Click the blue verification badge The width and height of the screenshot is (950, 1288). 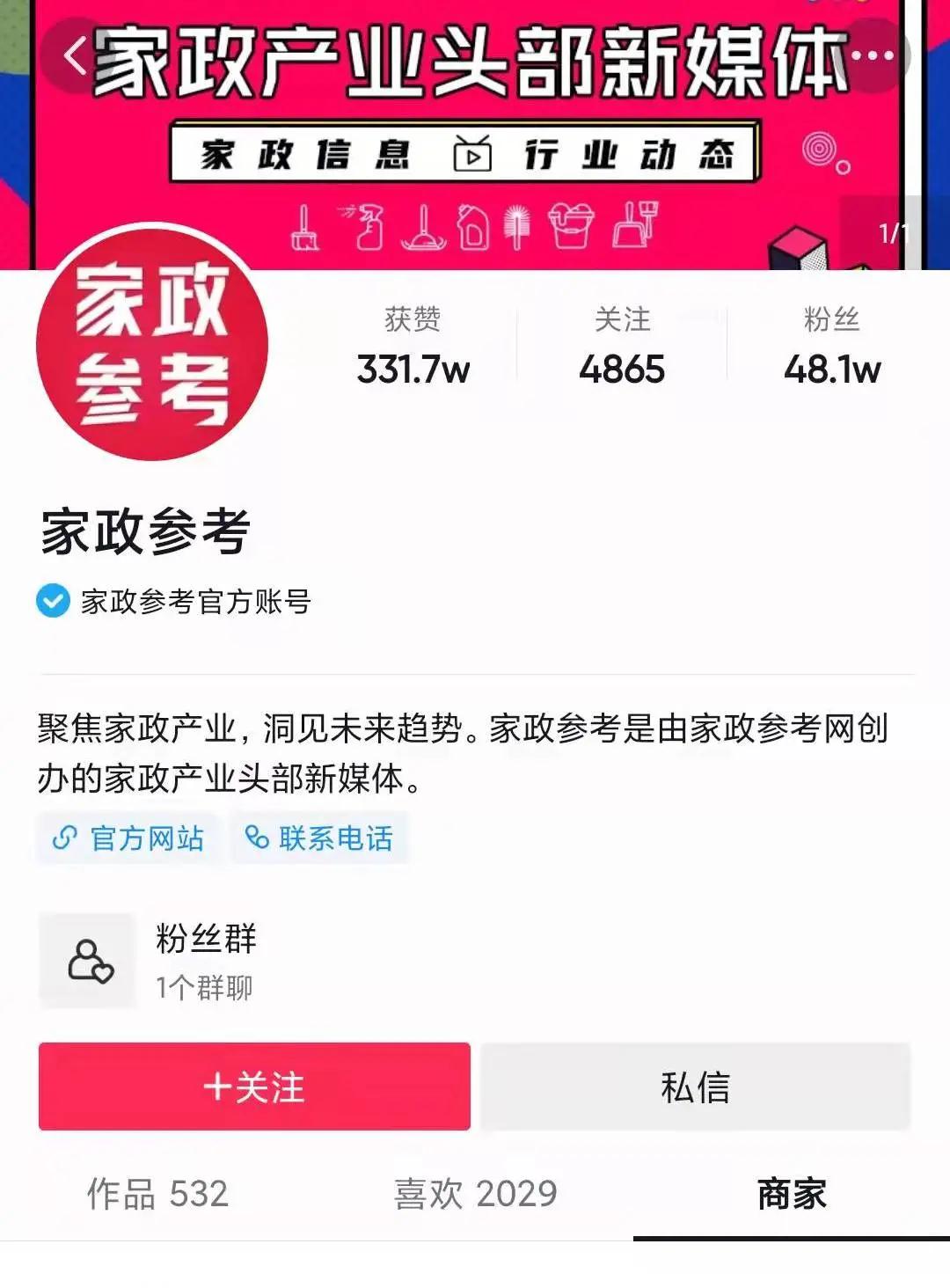pos(53,602)
